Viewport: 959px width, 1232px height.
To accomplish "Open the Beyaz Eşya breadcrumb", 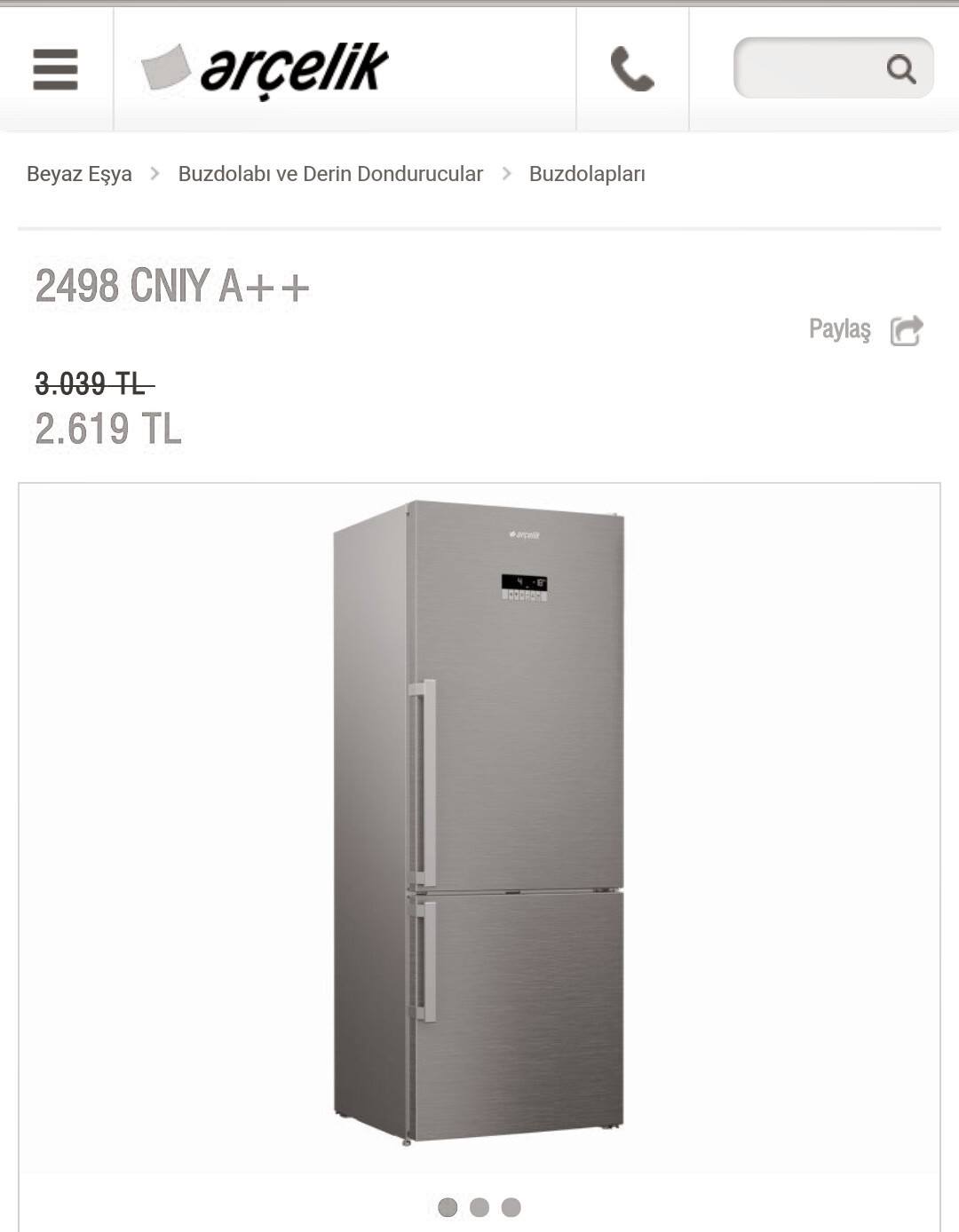I will click(x=79, y=174).
